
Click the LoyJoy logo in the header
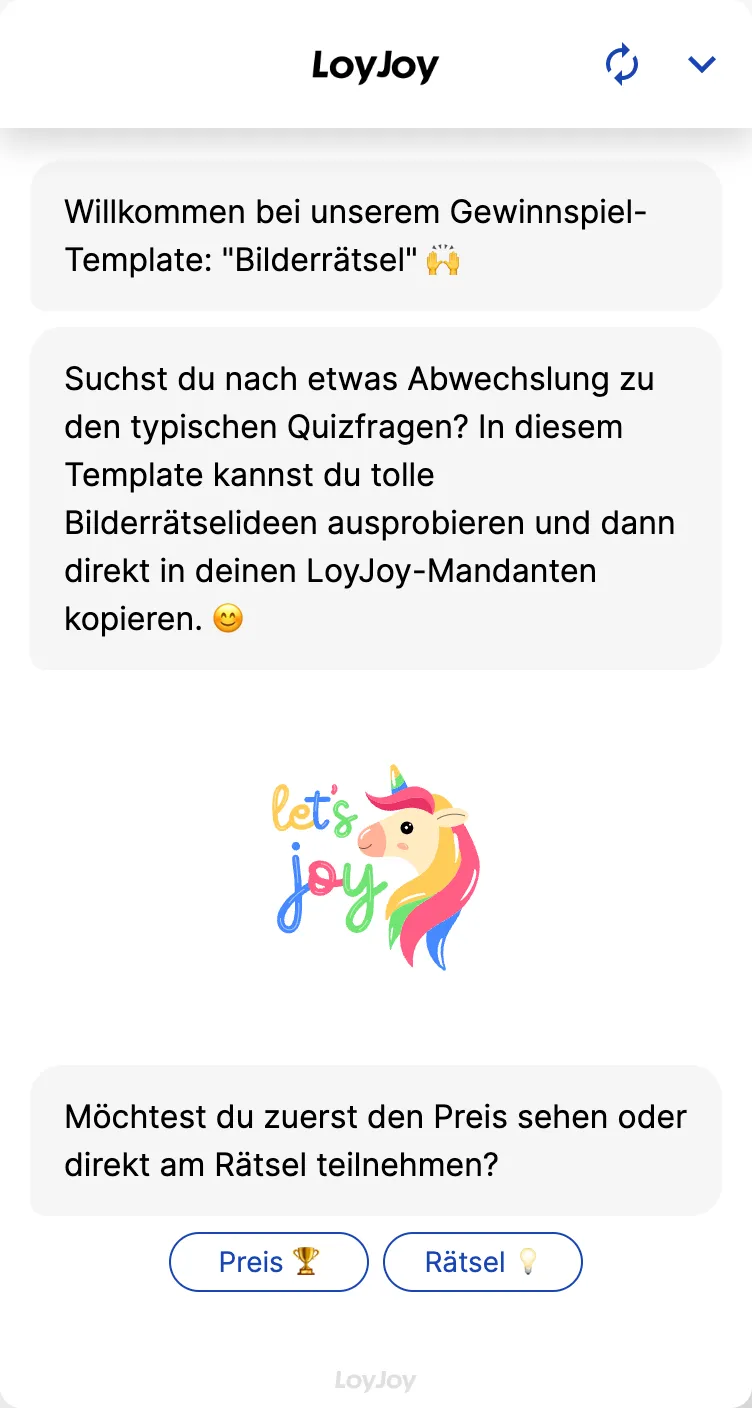(375, 63)
